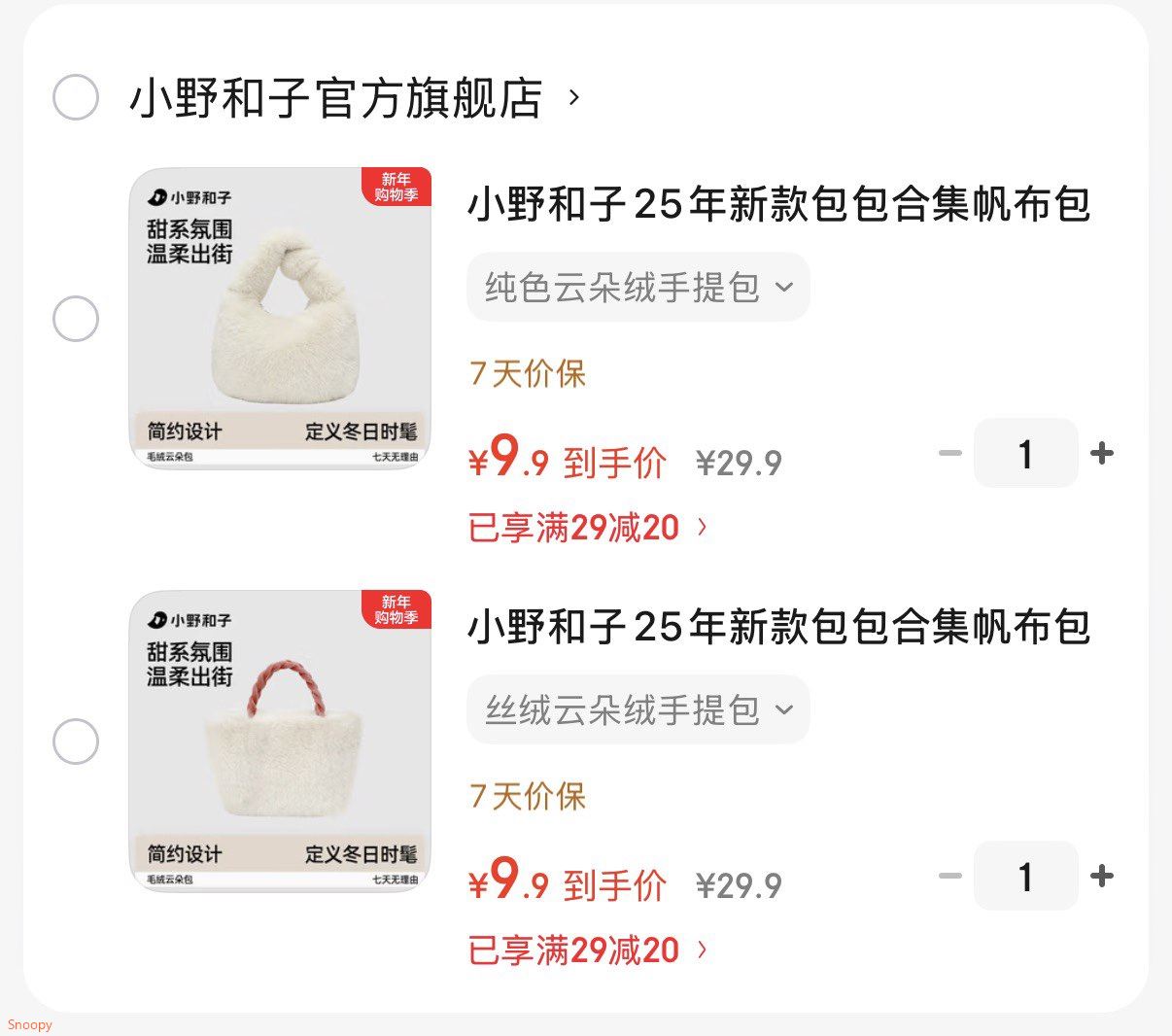Increase quantity of 纯色云朵绒手提包
The width and height of the screenshot is (1172, 1036).
coord(1102,453)
